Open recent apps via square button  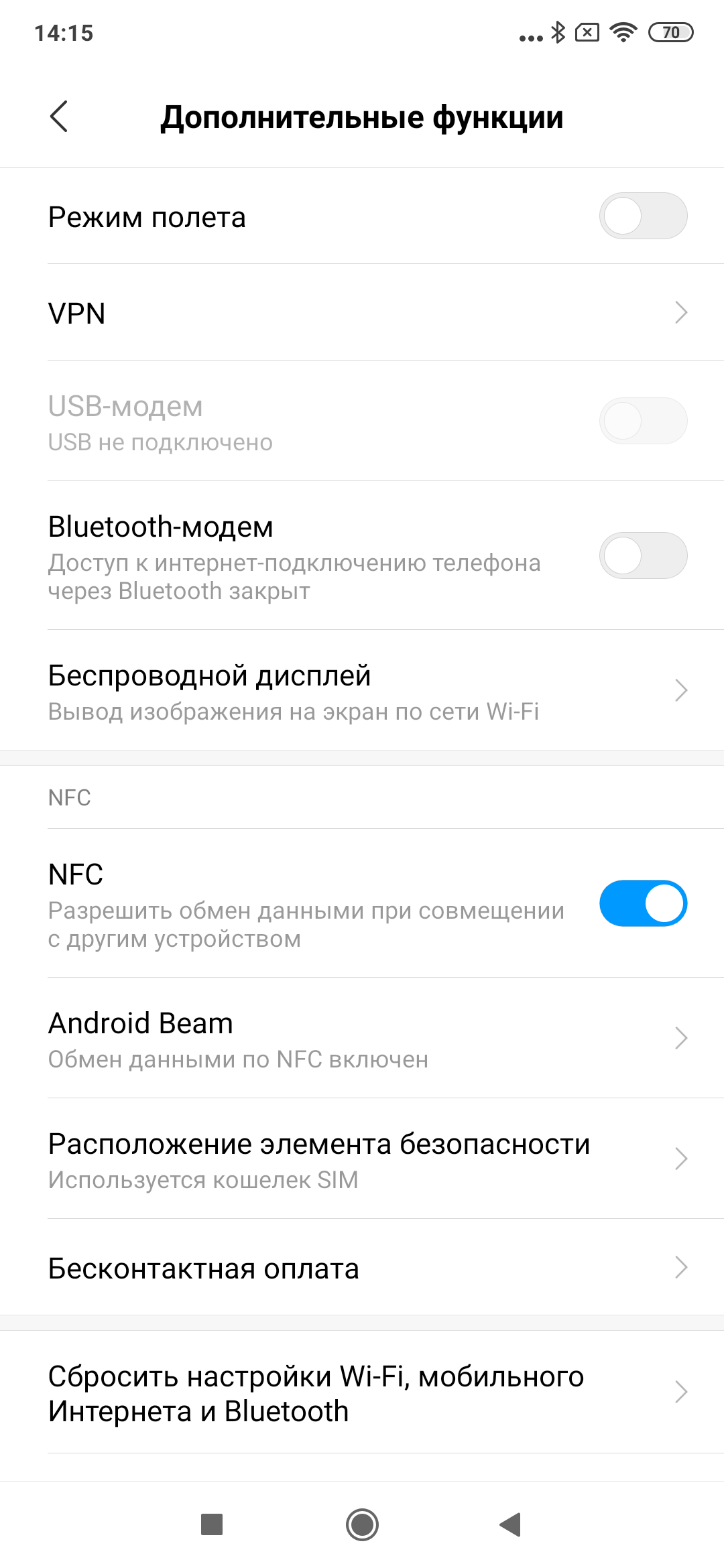click(x=212, y=1524)
